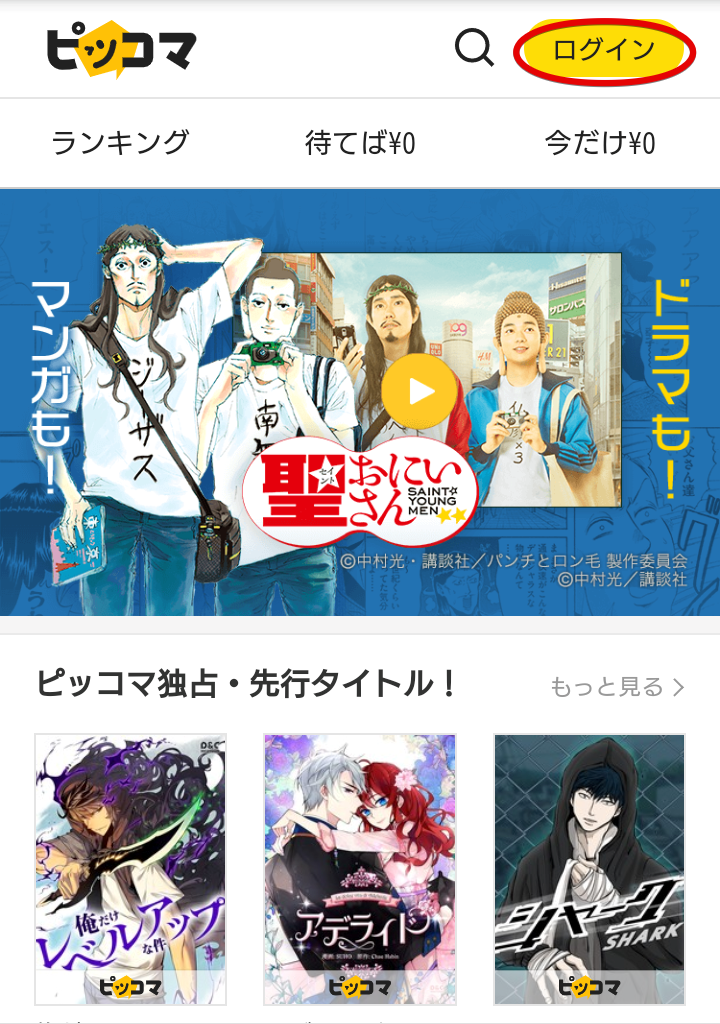Open the シャーク SHARK manga cover

click(x=589, y=868)
